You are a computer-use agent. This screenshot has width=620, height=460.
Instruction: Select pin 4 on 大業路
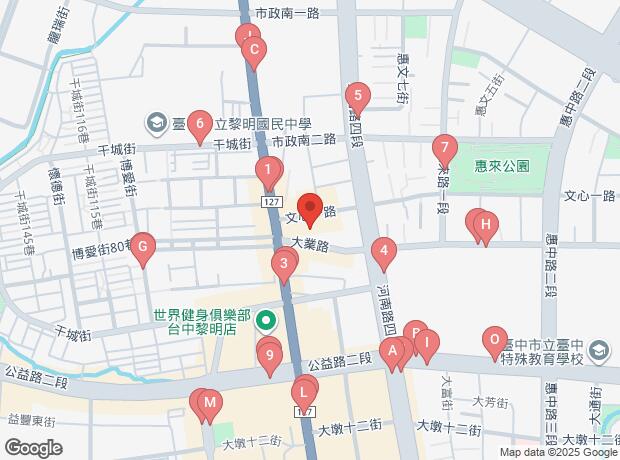point(382,252)
